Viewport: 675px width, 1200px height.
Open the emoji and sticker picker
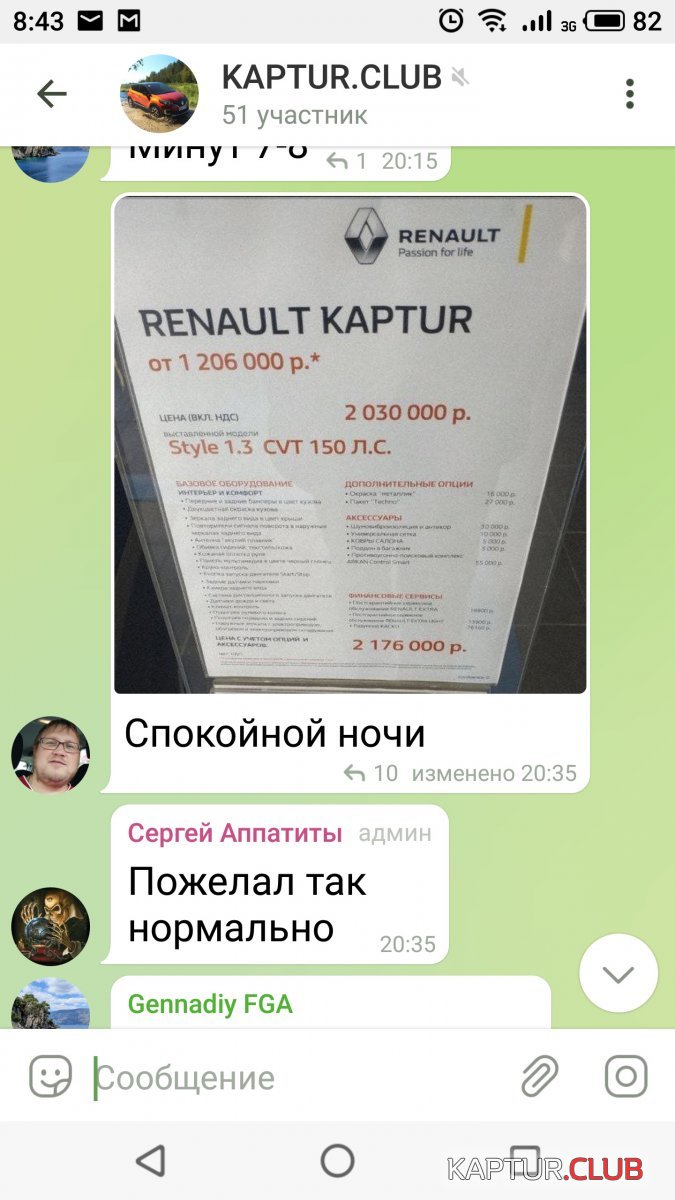click(50, 1077)
